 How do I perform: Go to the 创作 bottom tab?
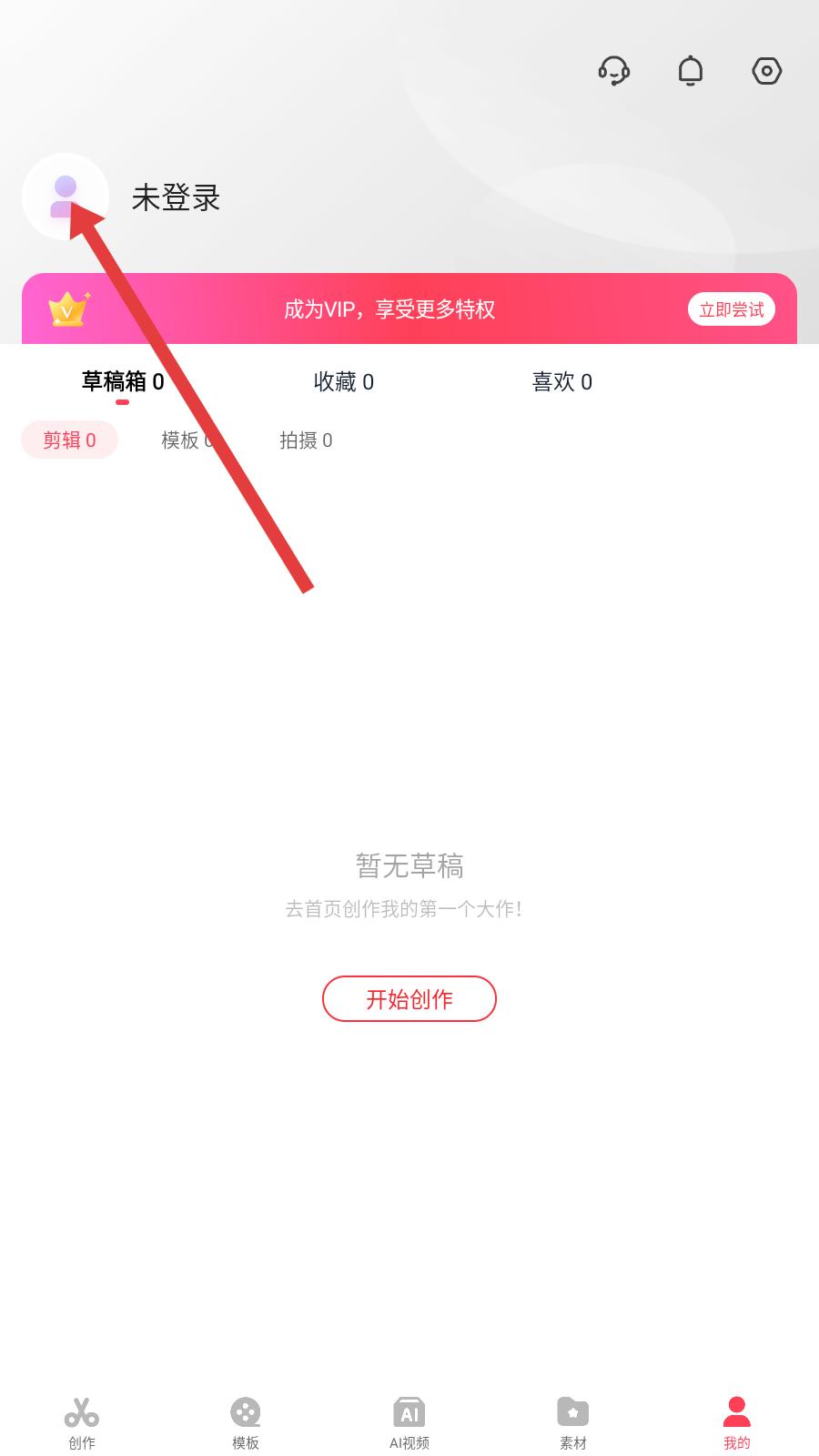tap(82, 1424)
